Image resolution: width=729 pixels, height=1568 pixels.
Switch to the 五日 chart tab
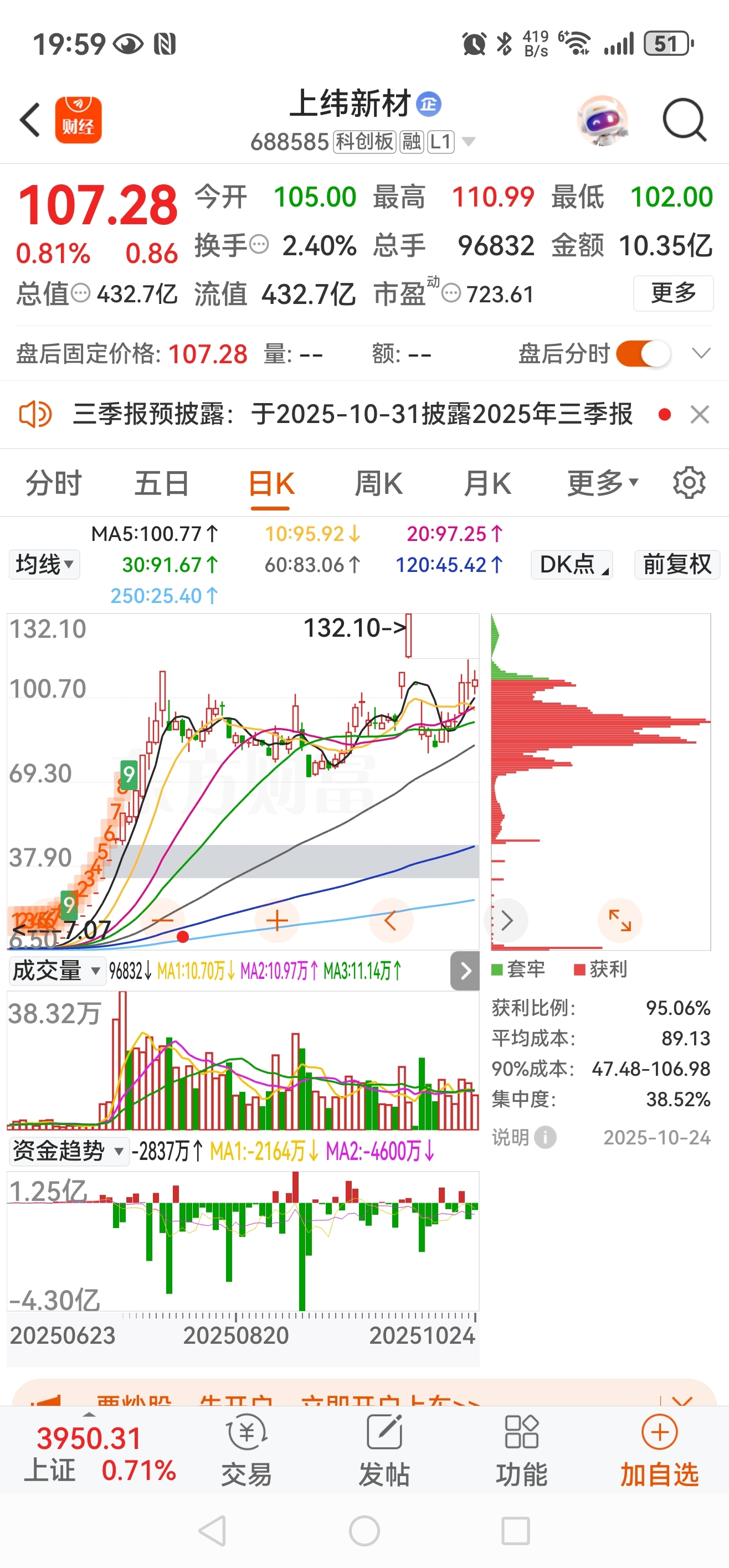[x=161, y=484]
